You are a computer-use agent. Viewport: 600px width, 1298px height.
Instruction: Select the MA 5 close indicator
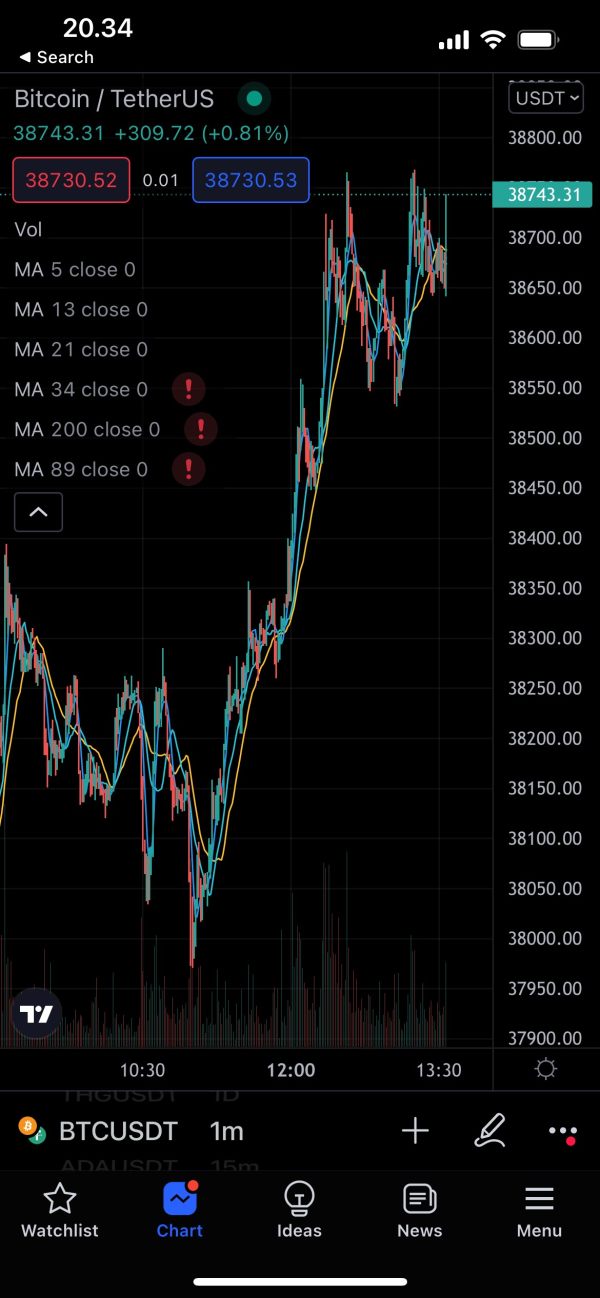75,270
